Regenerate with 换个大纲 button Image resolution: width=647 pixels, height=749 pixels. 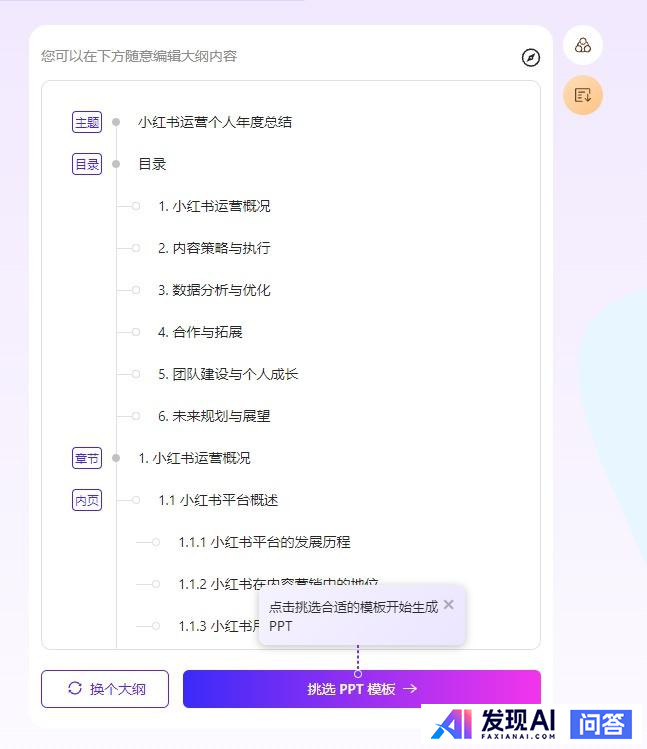click(x=105, y=689)
